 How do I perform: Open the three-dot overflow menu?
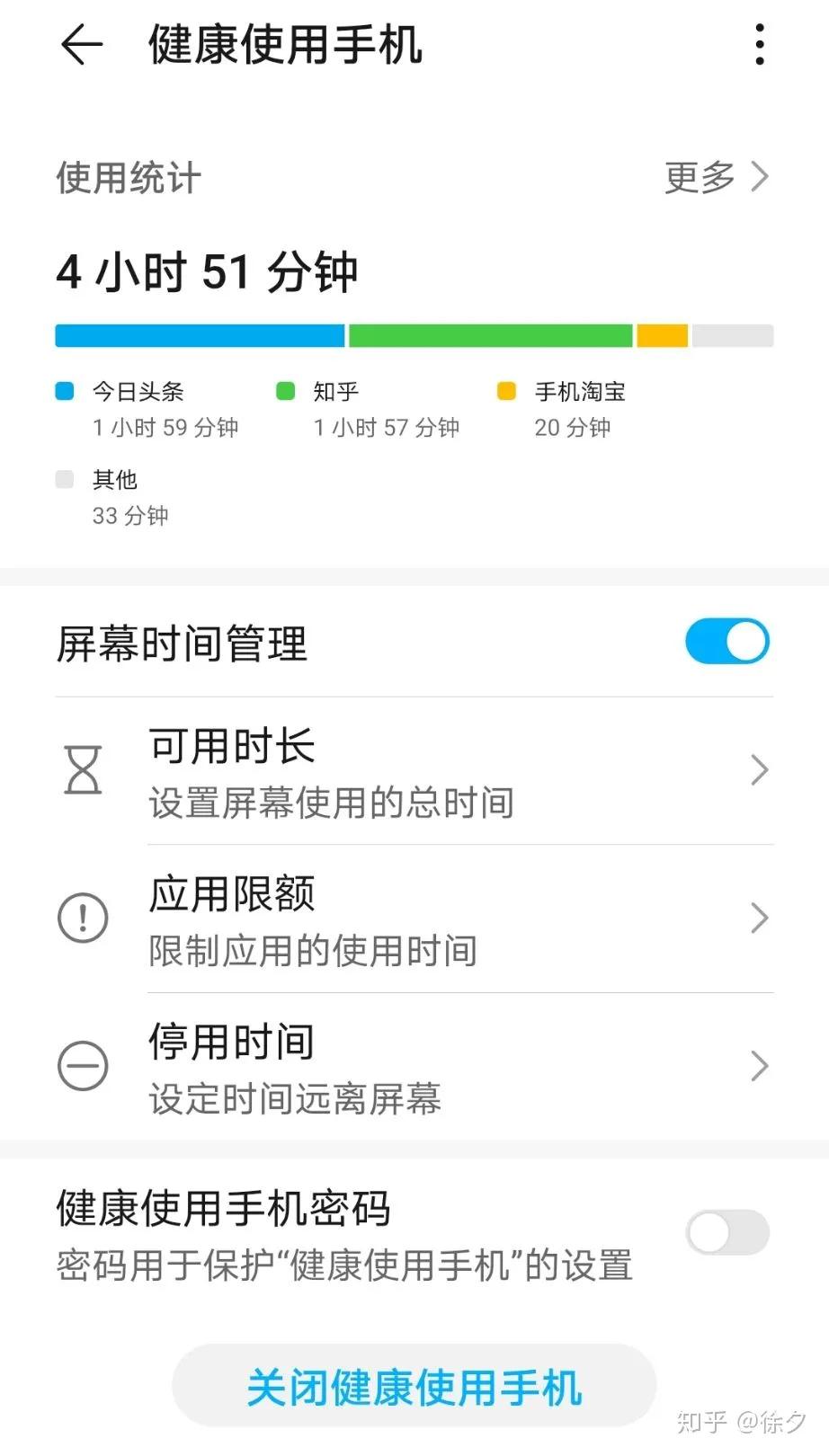760,43
